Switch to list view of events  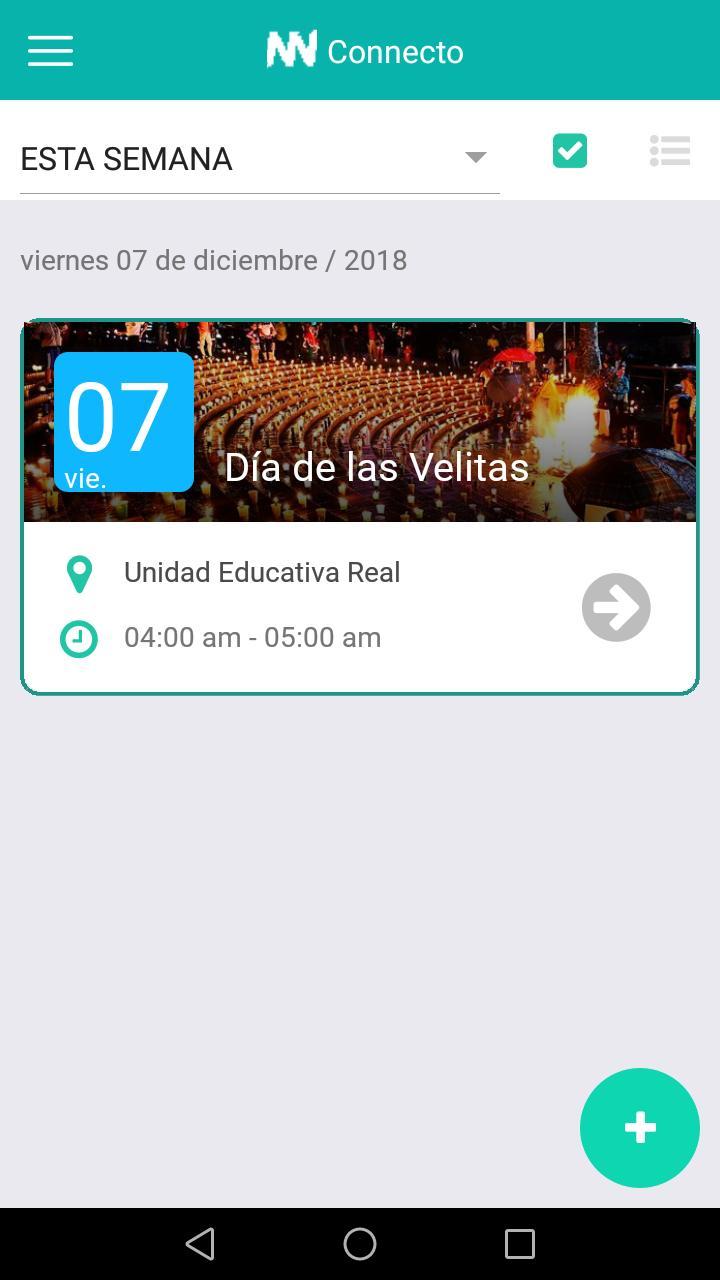tap(669, 151)
